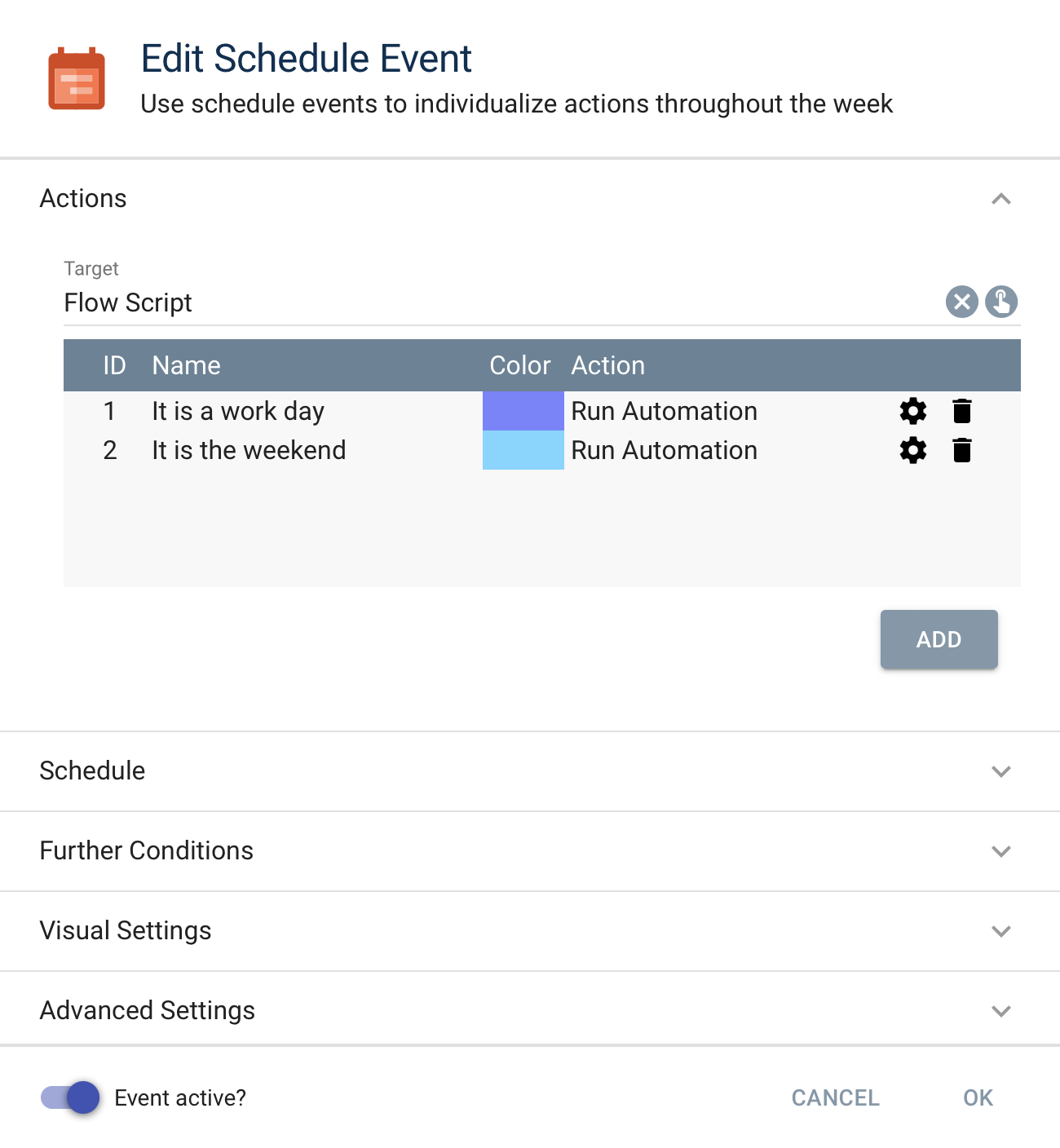Viewport: 1060px width, 1148px height.
Task: Expand Visual Settings
Action: tap(1000, 931)
